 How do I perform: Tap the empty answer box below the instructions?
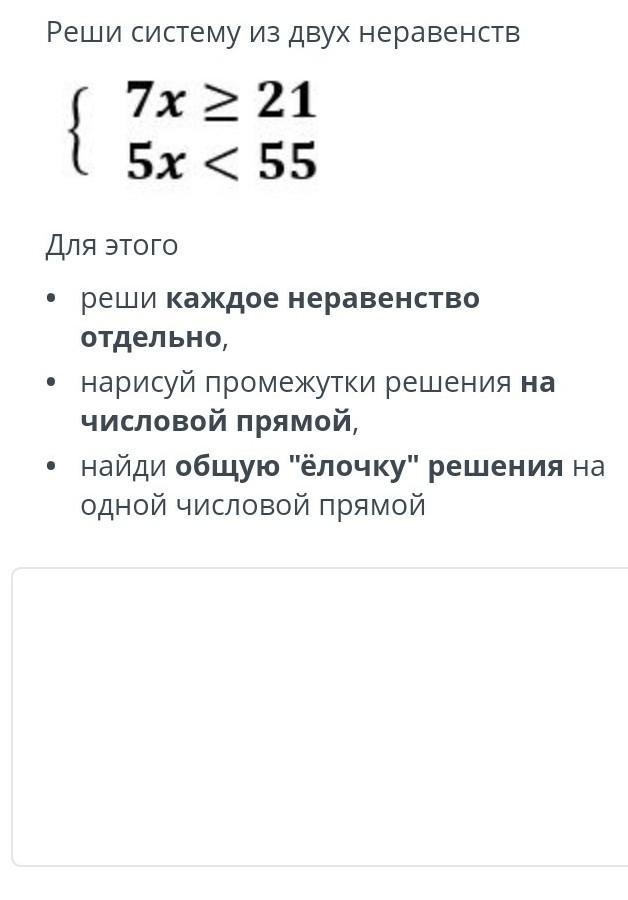tap(320, 716)
